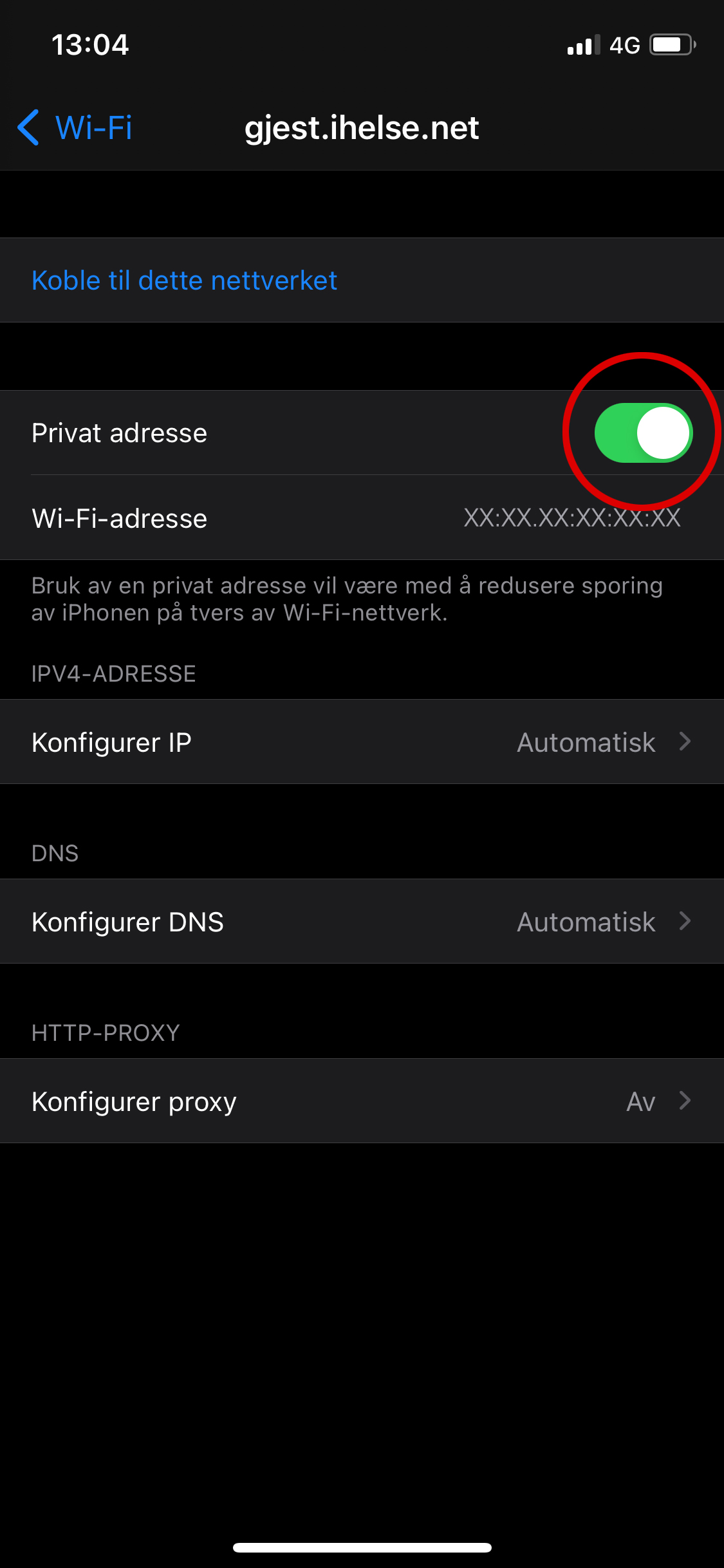Tap the chevron next to Konfigurer proxy
This screenshot has height=1568, width=724.
click(685, 1101)
